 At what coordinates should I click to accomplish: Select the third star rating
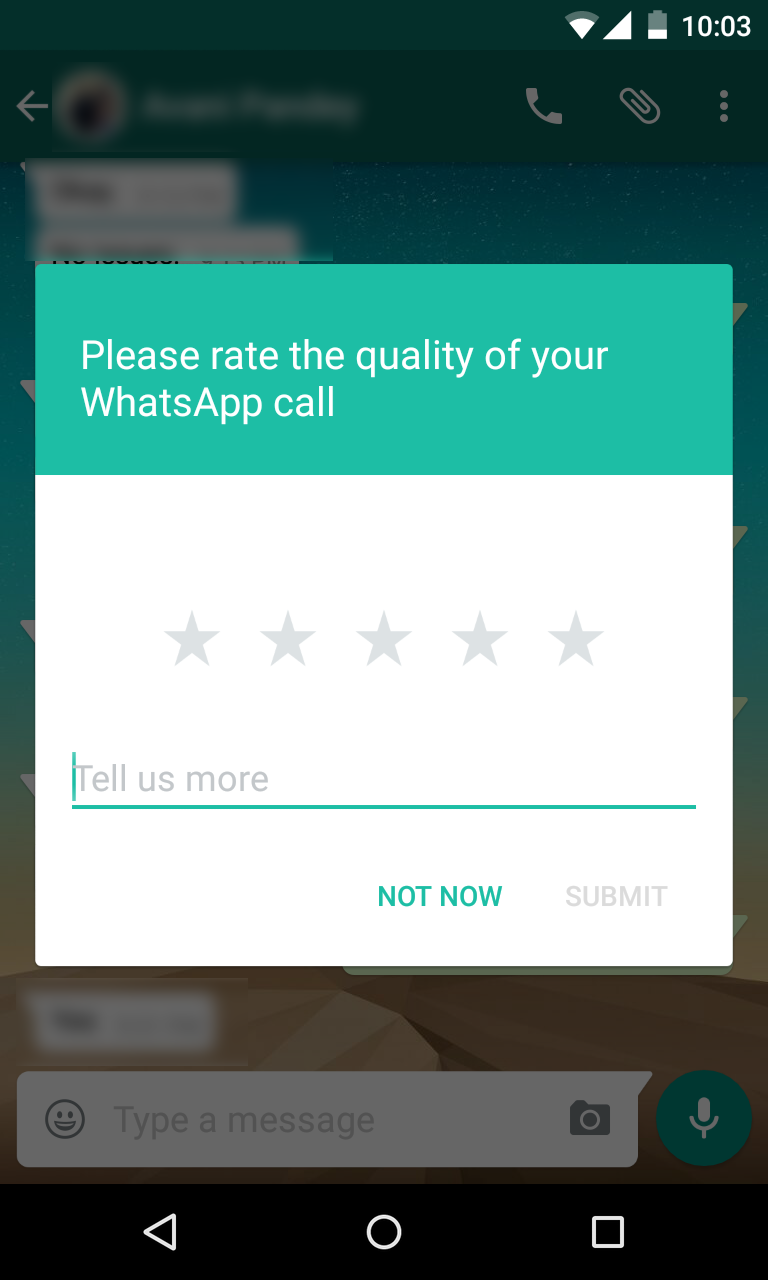384,640
